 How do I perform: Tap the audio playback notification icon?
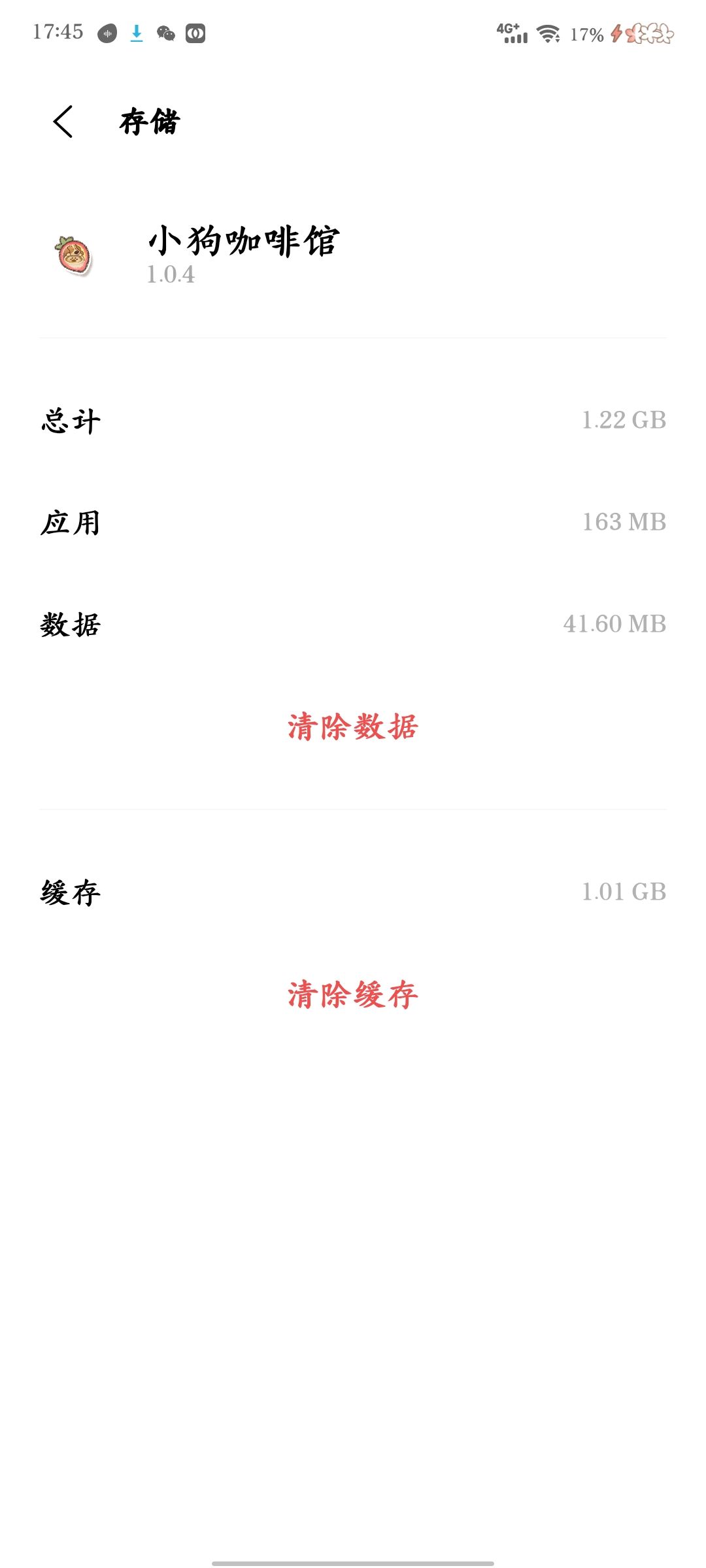click(108, 34)
